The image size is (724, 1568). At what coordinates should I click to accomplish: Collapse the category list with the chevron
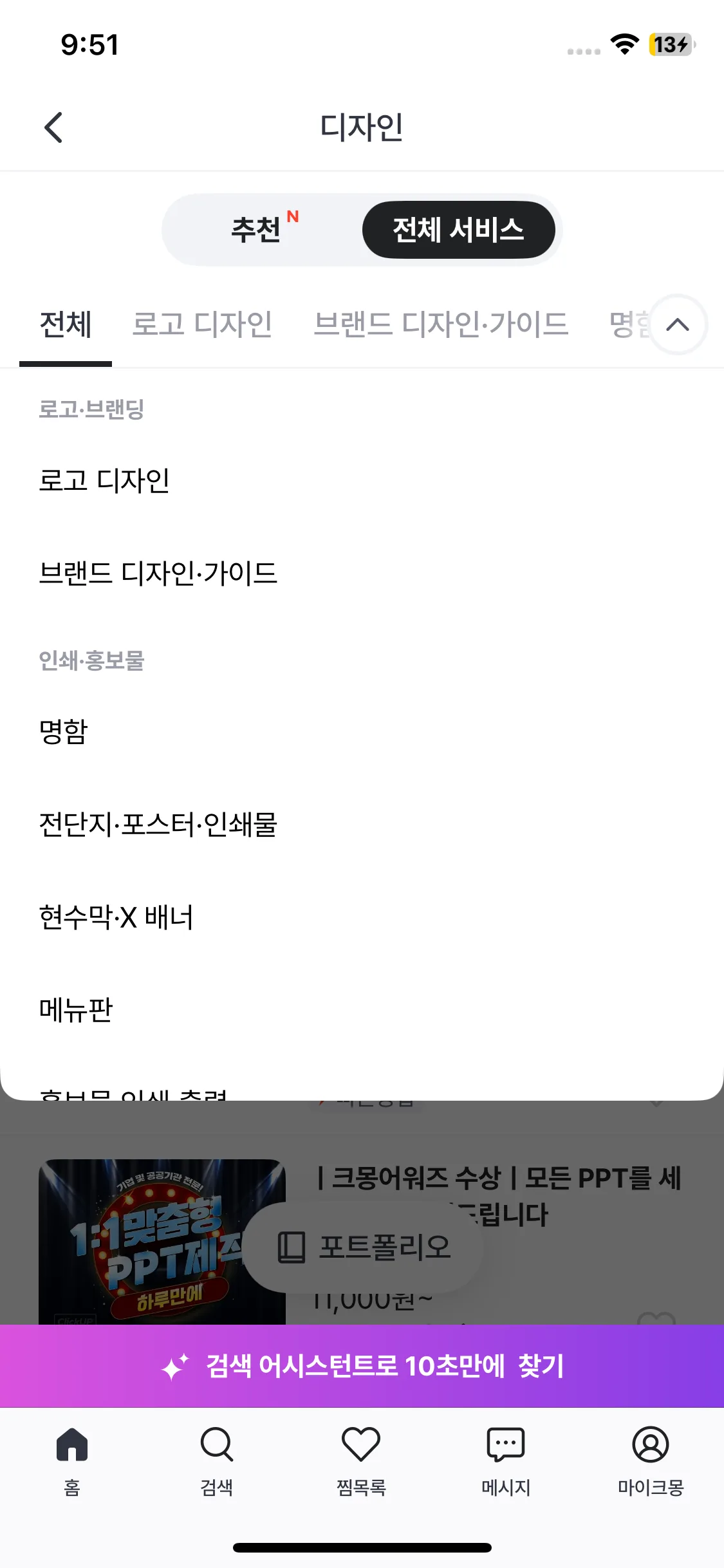pos(677,324)
